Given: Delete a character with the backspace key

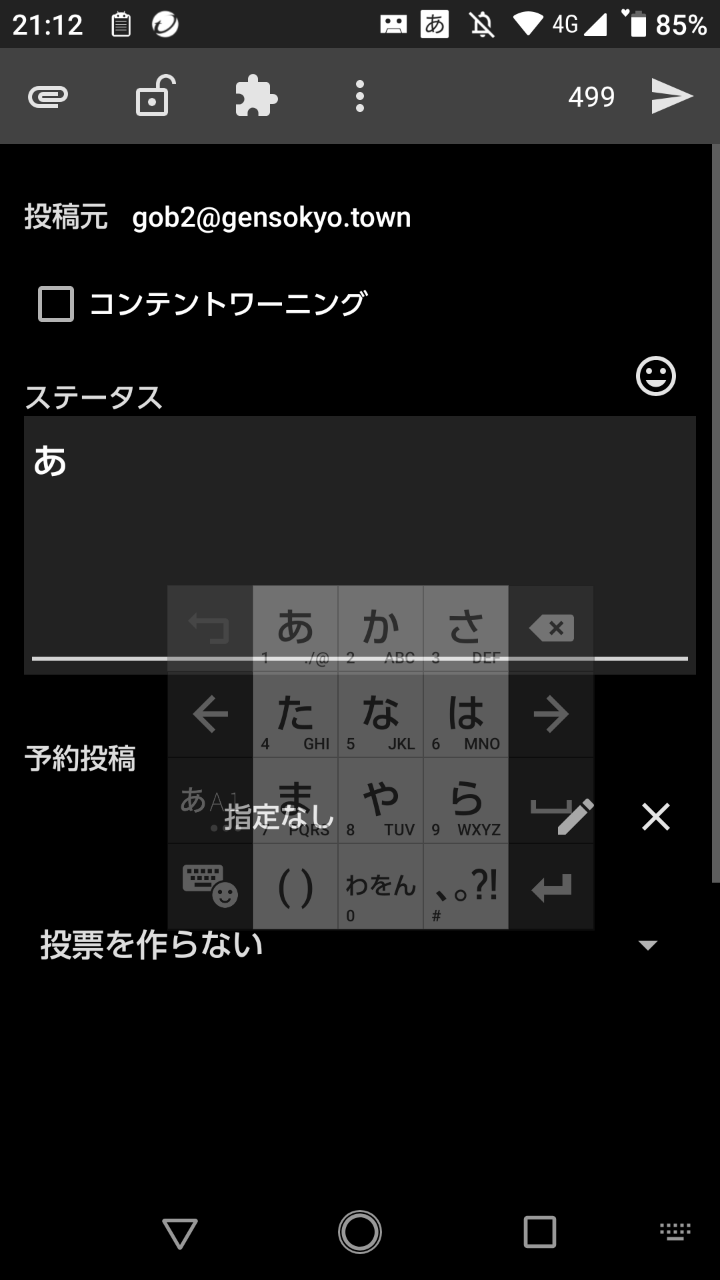Looking at the screenshot, I should (x=551, y=629).
